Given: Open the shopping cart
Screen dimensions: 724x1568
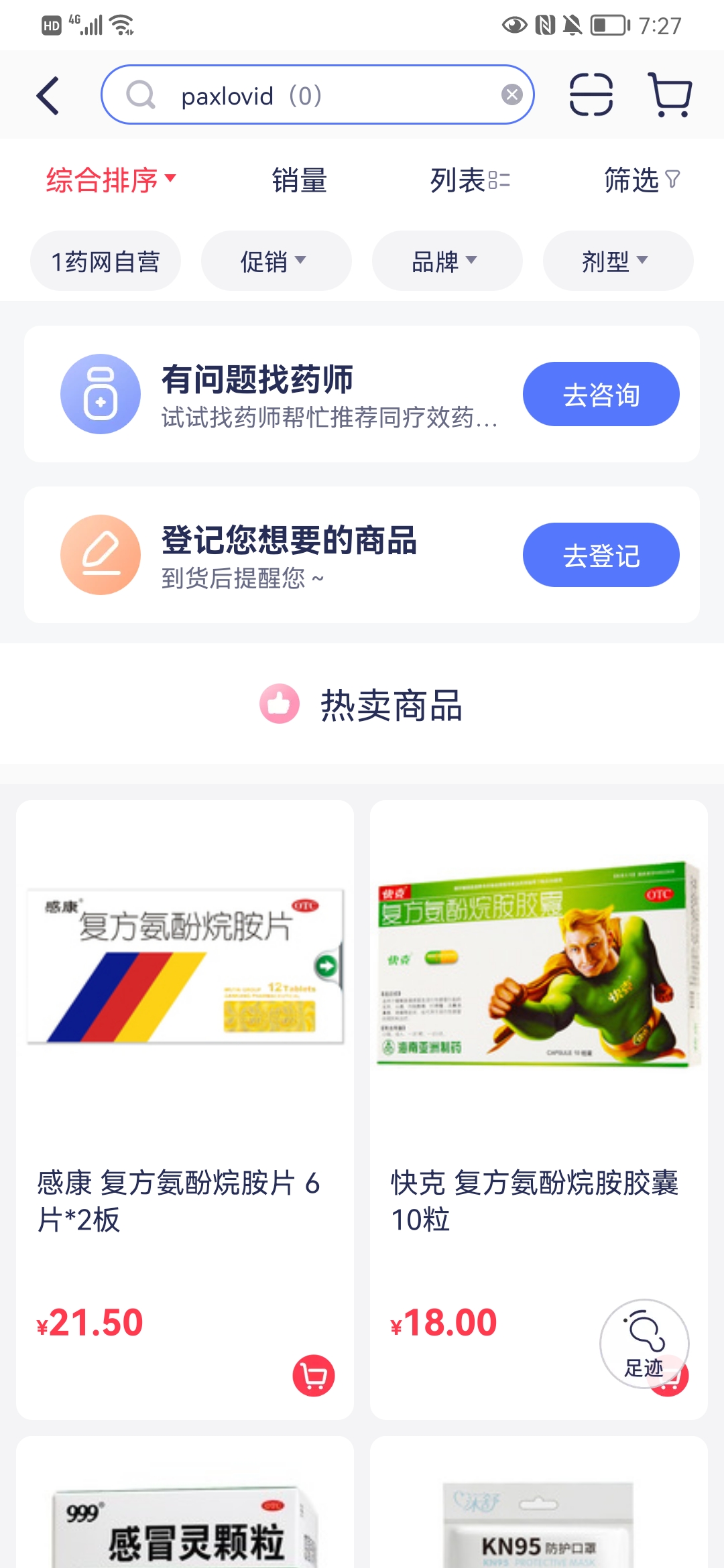Looking at the screenshot, I should [x=670, y=95].
